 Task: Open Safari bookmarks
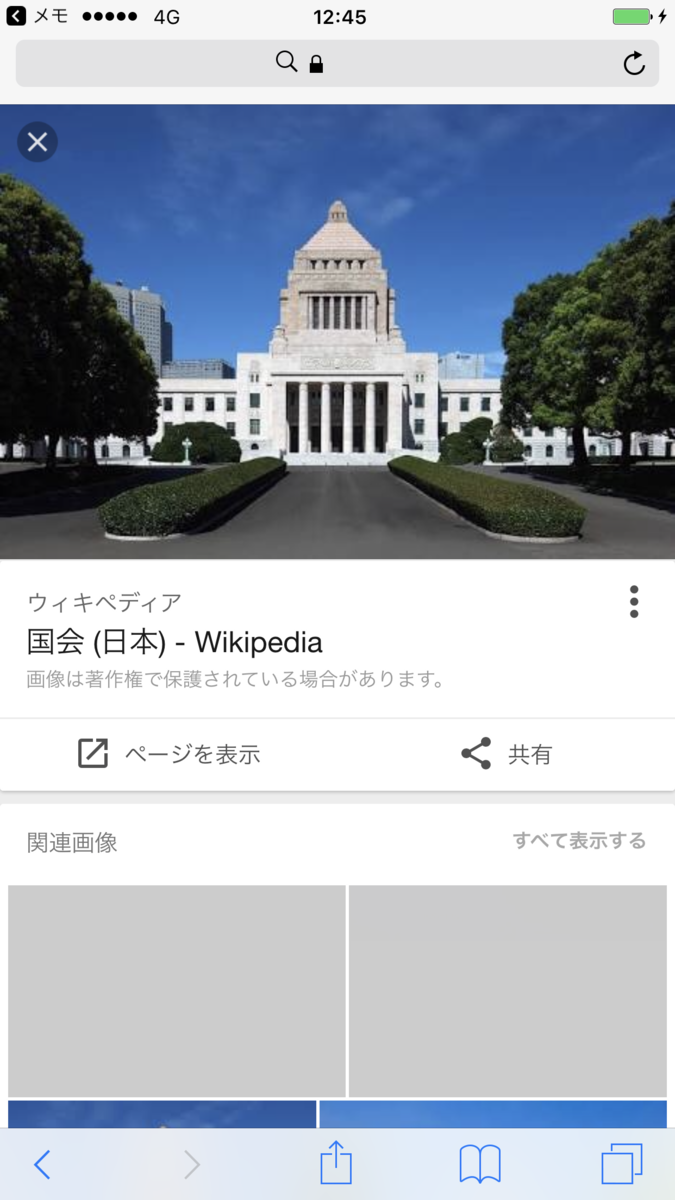pyautogui.click(x=480, y=1164)
